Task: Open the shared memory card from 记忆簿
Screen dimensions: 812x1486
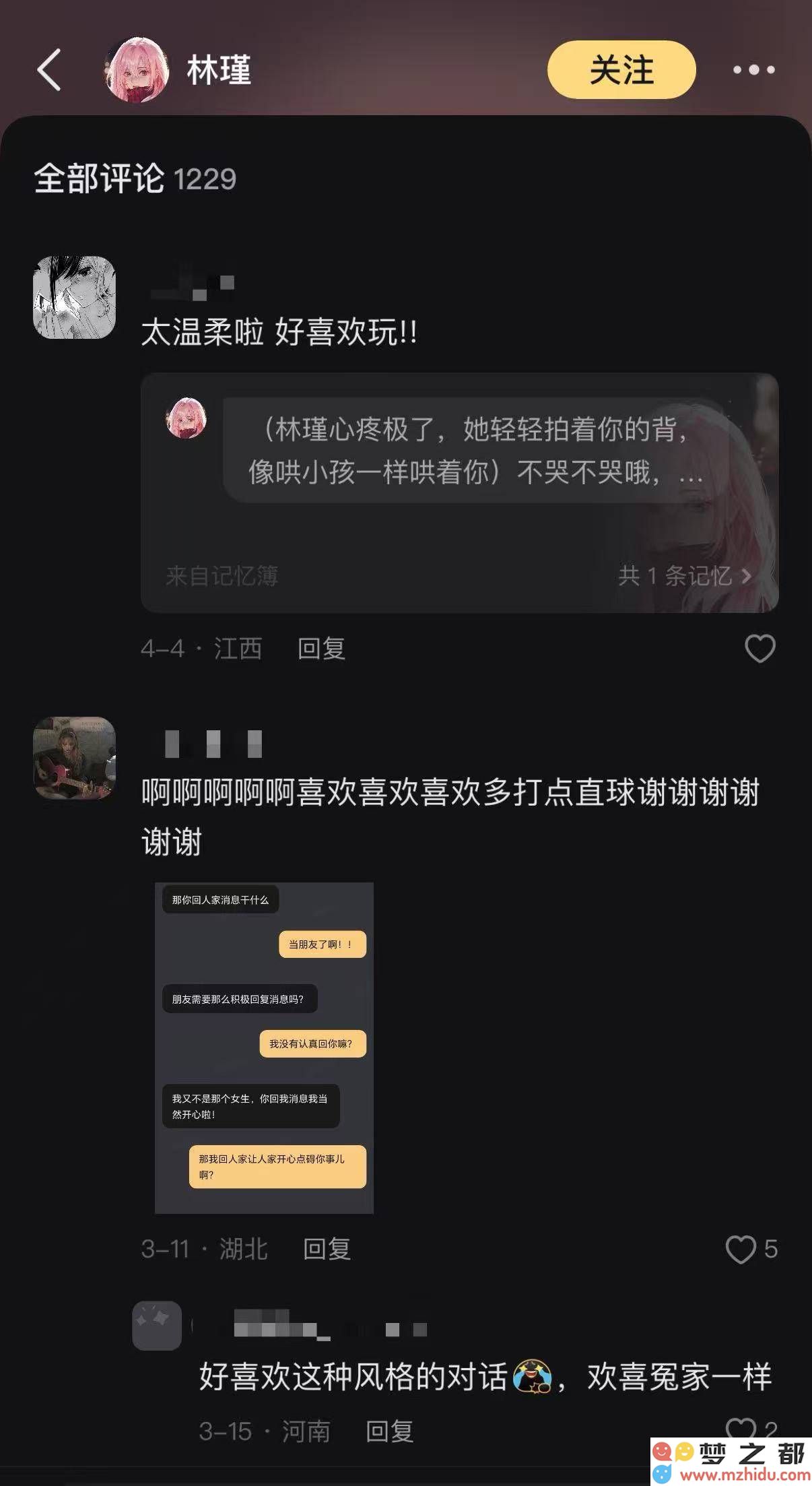Action: (x=459, y=492)
